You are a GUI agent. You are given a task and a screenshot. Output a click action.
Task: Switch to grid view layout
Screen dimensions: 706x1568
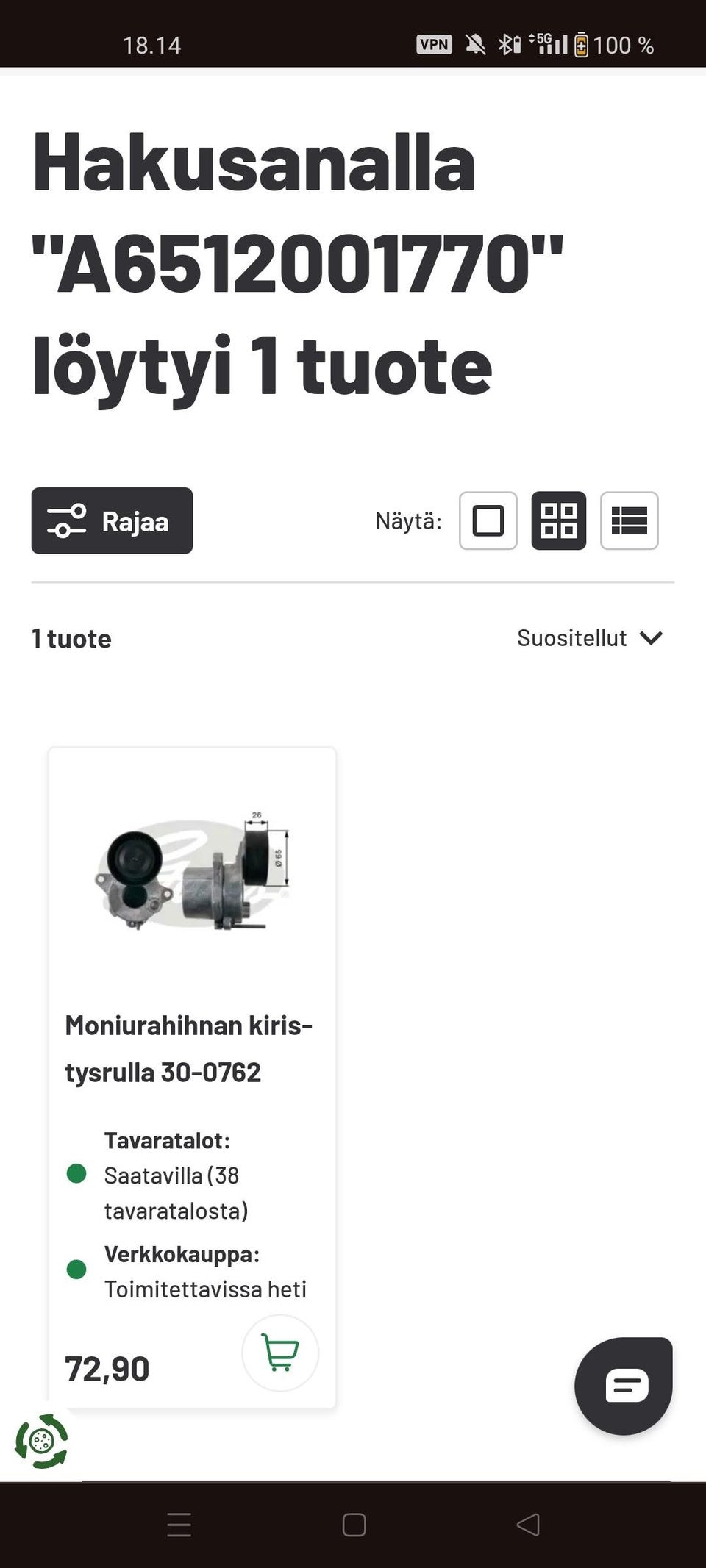(x=558, y=520)
